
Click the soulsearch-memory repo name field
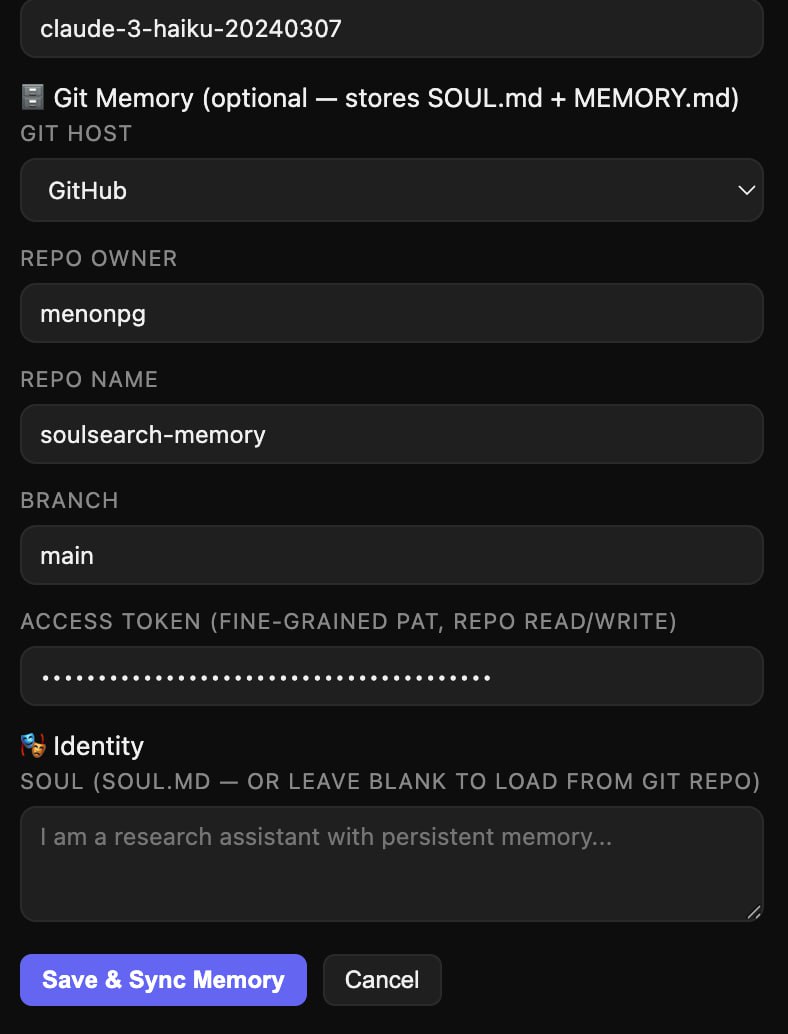click(x=392, y=434)
